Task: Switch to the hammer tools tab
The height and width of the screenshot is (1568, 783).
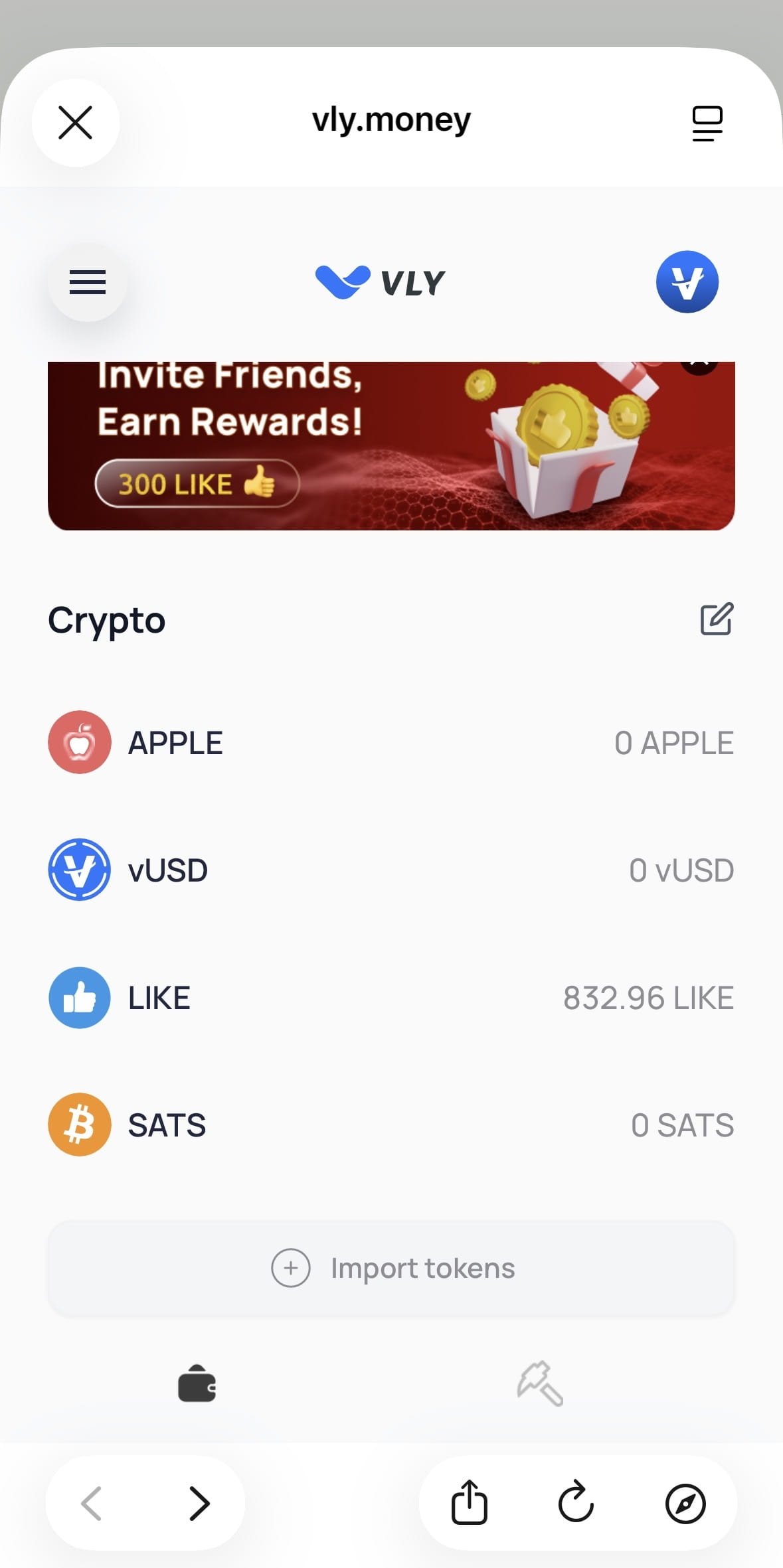Action: pyautogui.click(x=539, y=1383)
